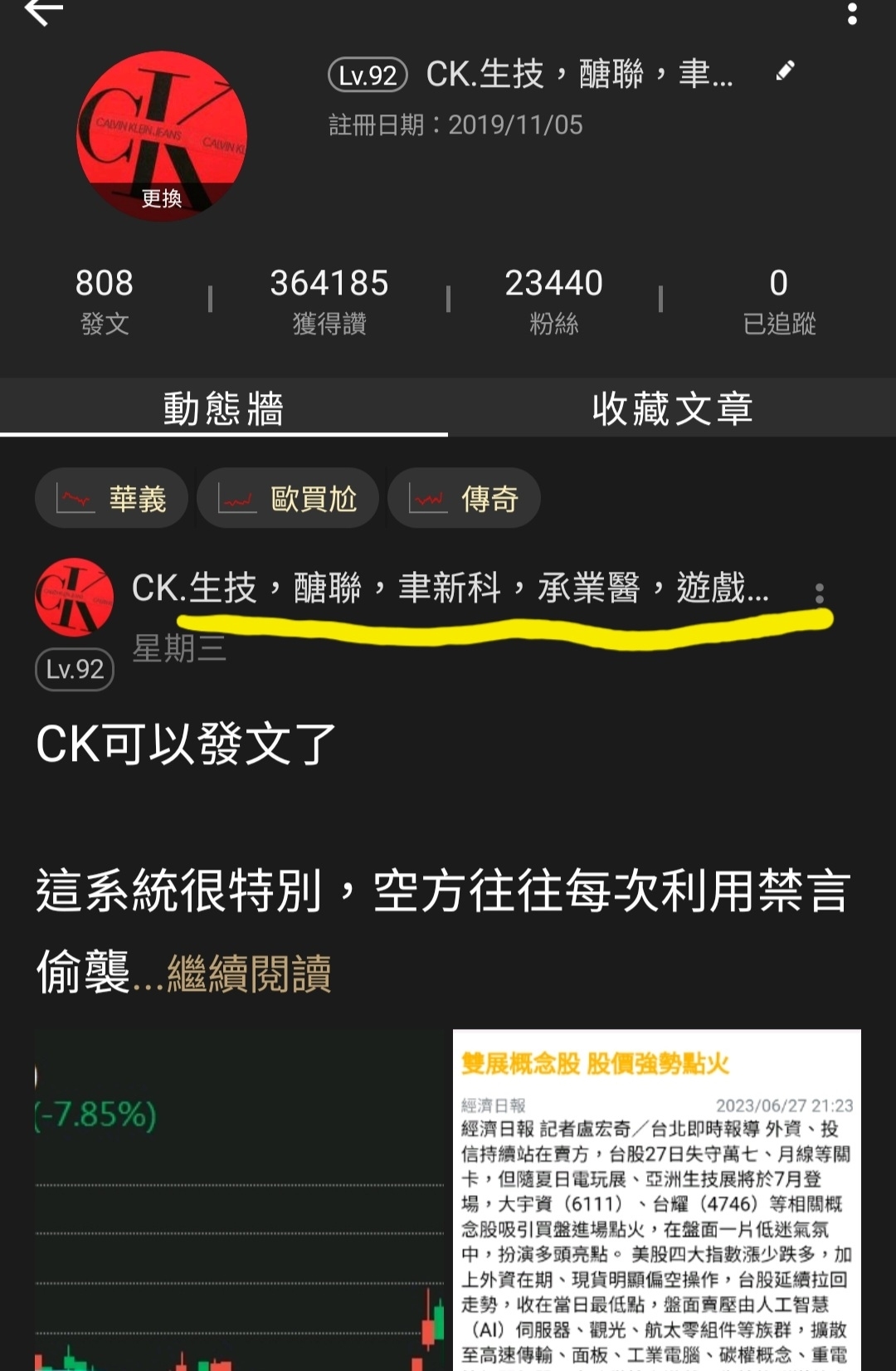This screenshot has height=1371, width=896.
Task: Select the 動態牆 tab
Action: 224,408
